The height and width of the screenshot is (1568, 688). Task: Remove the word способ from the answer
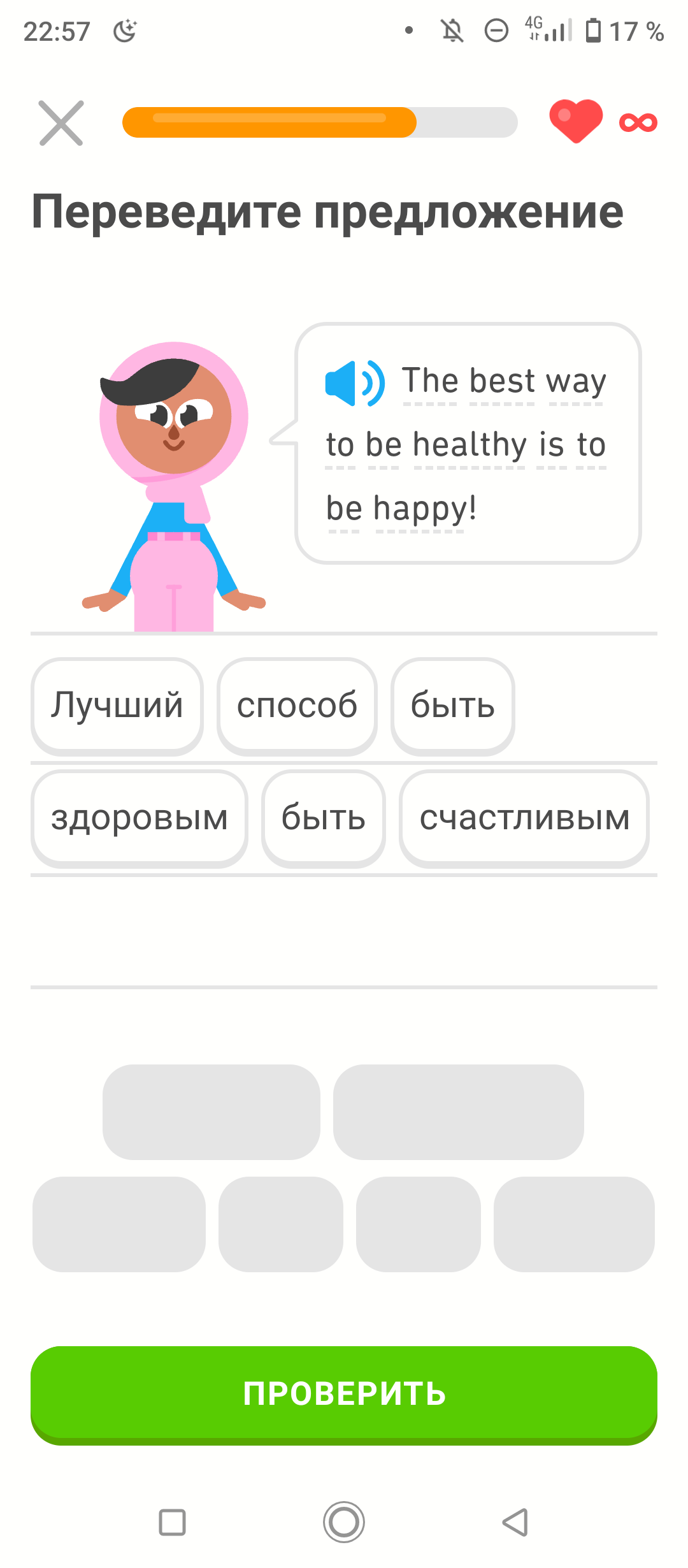[x=297, y=706]
